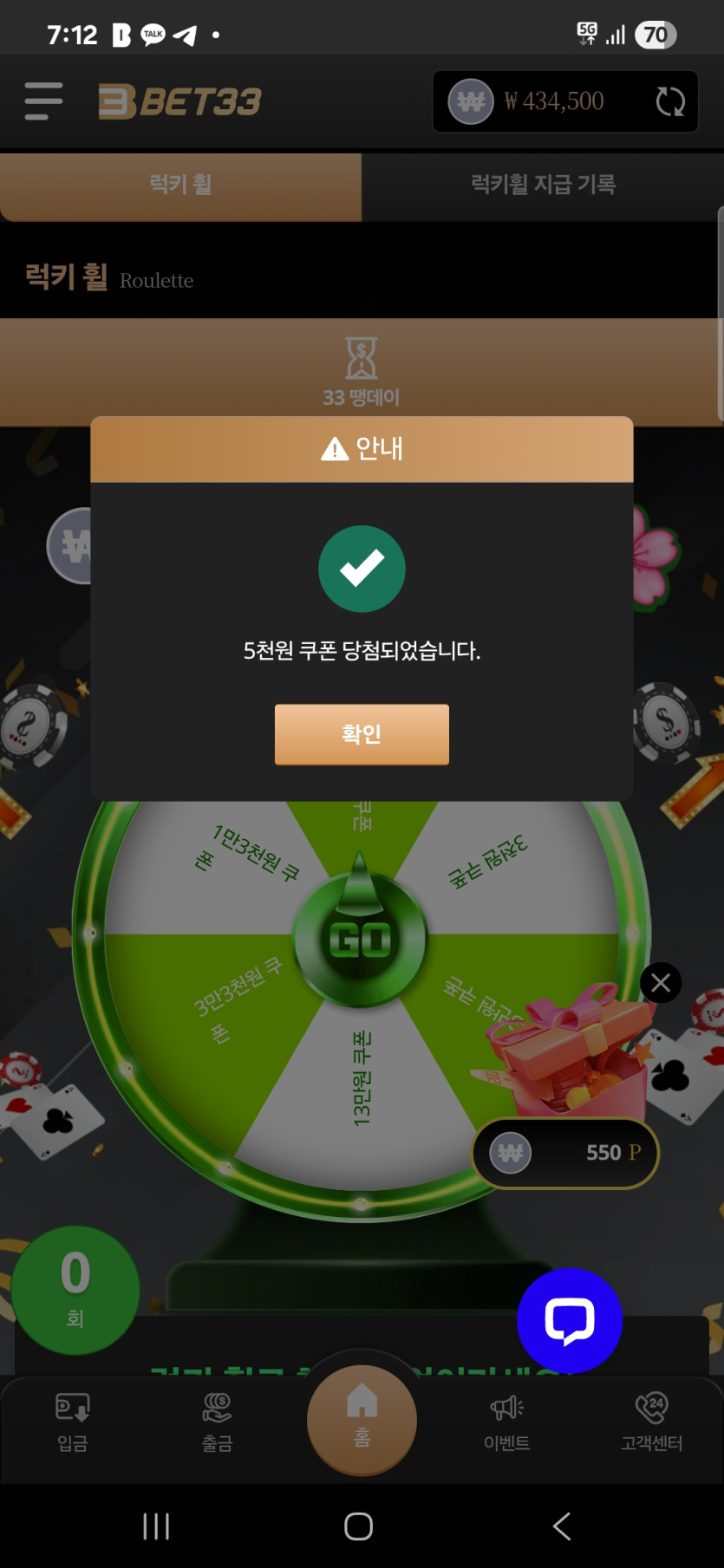Contact 고객센터 customer support
Screen dimensions: 724x1568
pyautogui.click(x=652, y=1422)
